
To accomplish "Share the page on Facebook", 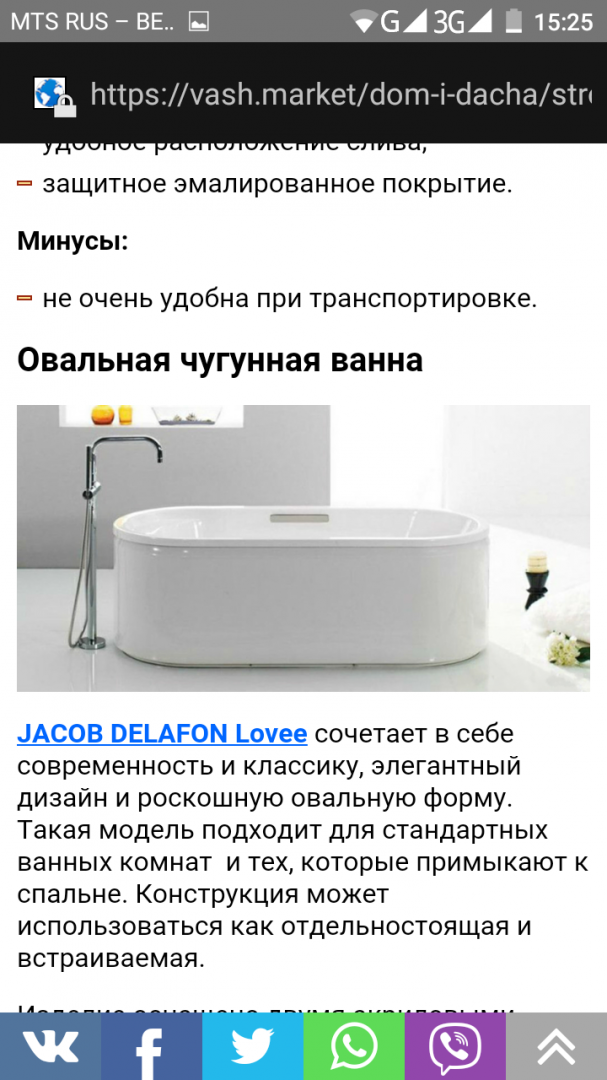I will point(151,1047).
